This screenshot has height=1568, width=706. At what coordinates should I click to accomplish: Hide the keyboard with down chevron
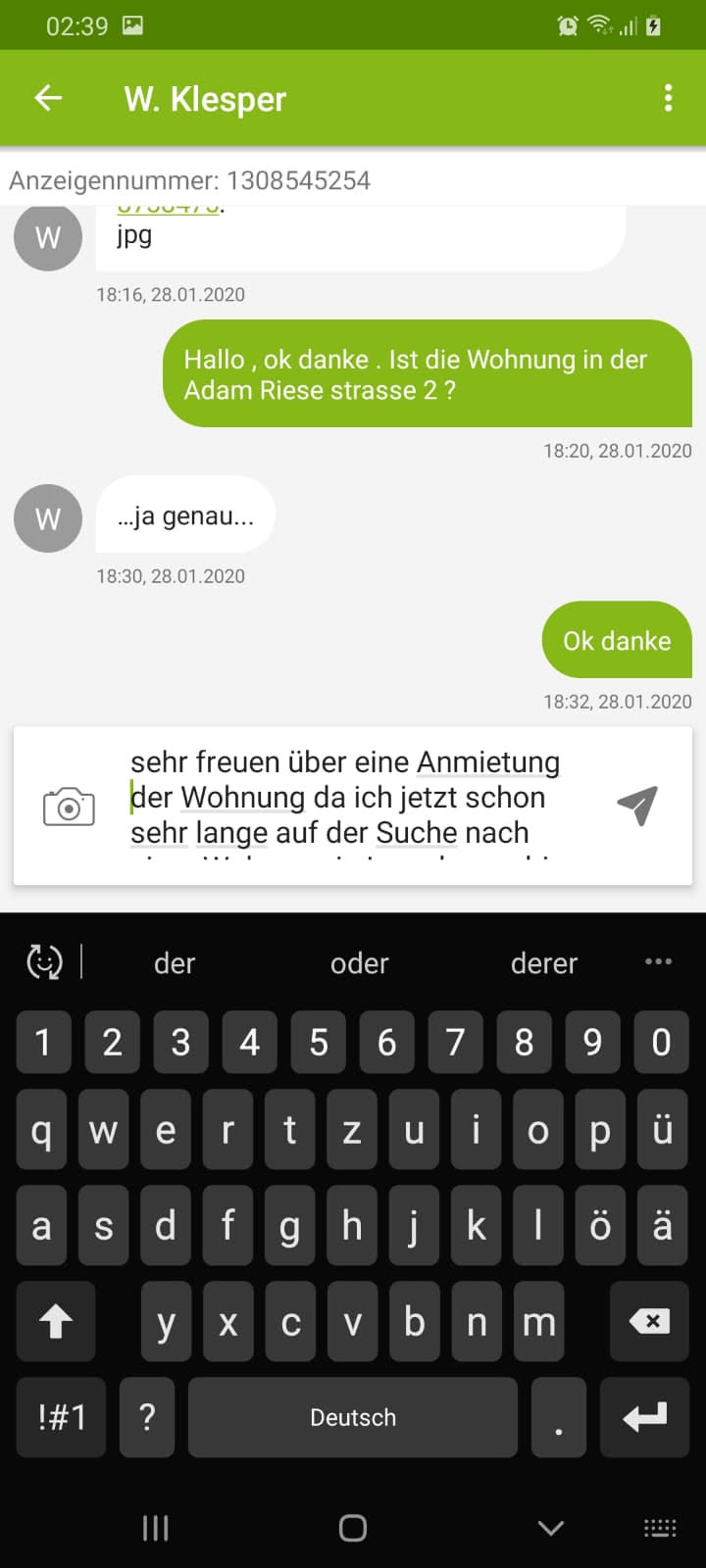tap(551, 1528)
